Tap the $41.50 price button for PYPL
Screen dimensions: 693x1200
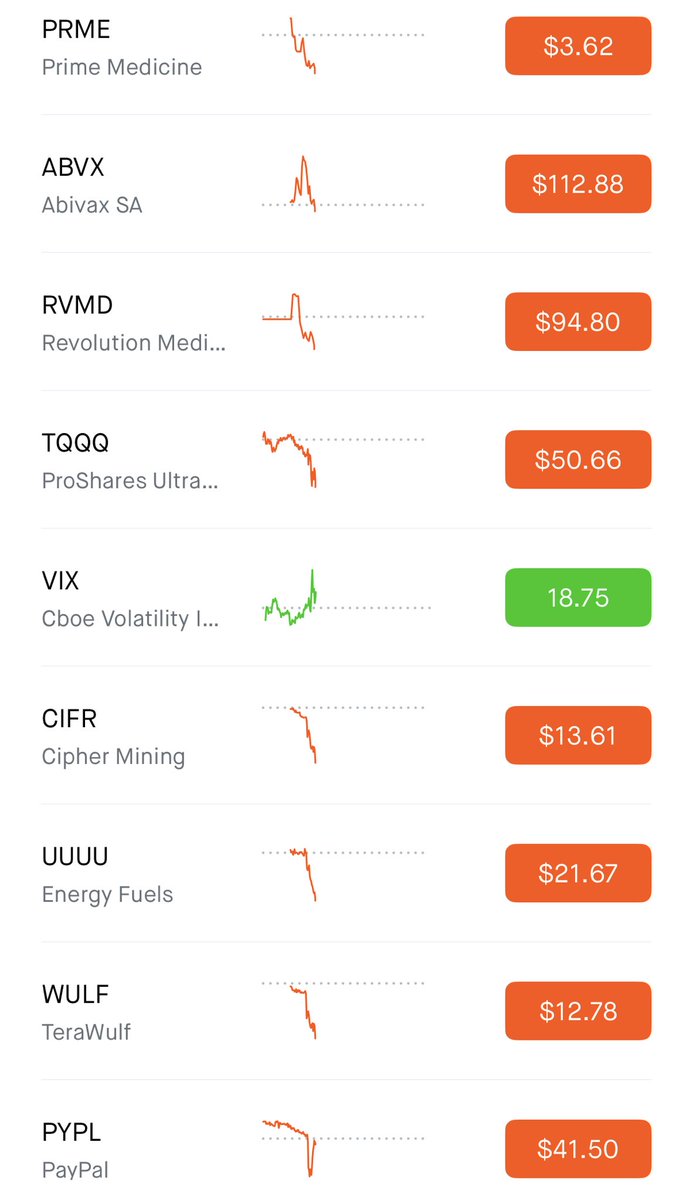pyautogui.click(x=578, y=1149)
